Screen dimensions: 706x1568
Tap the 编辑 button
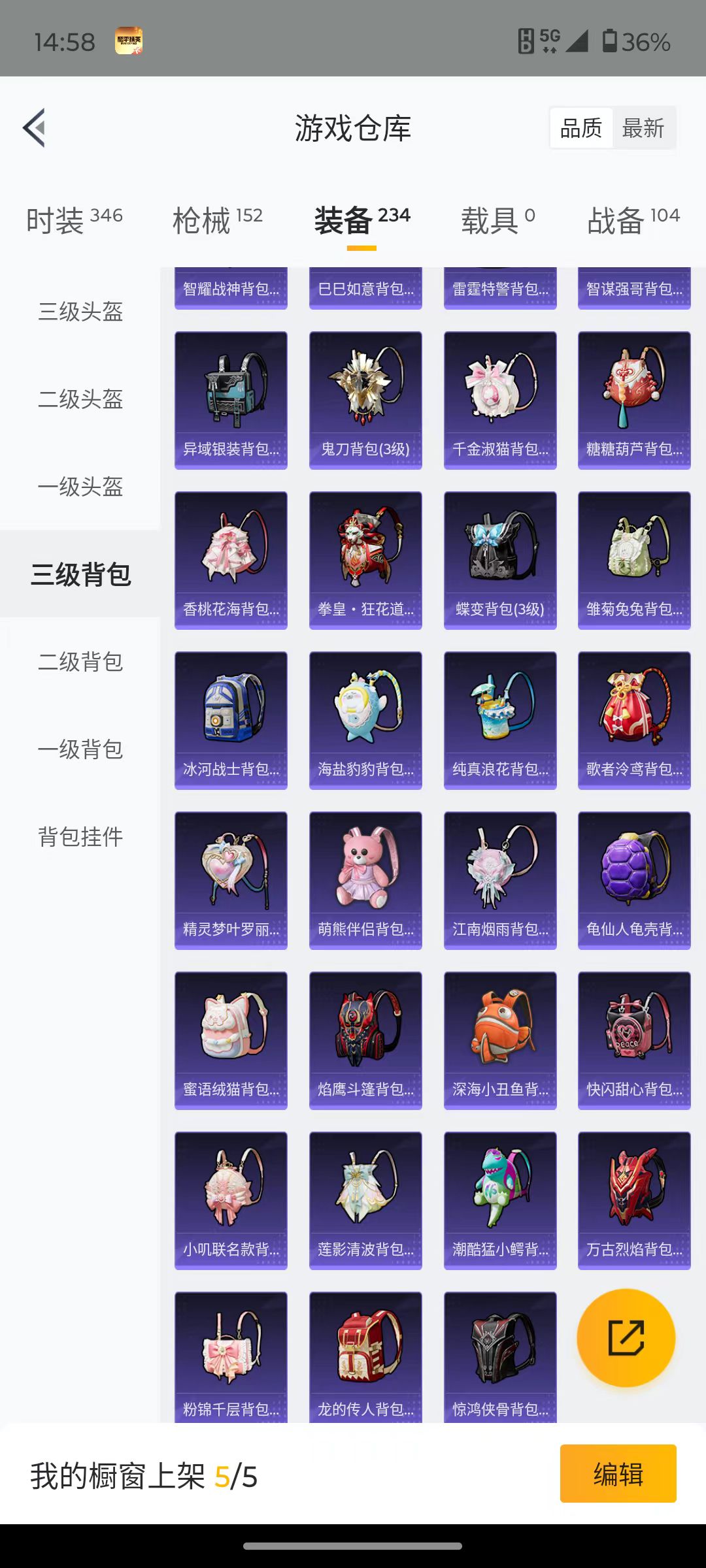pyautogui.click(x=618, y=1473)
